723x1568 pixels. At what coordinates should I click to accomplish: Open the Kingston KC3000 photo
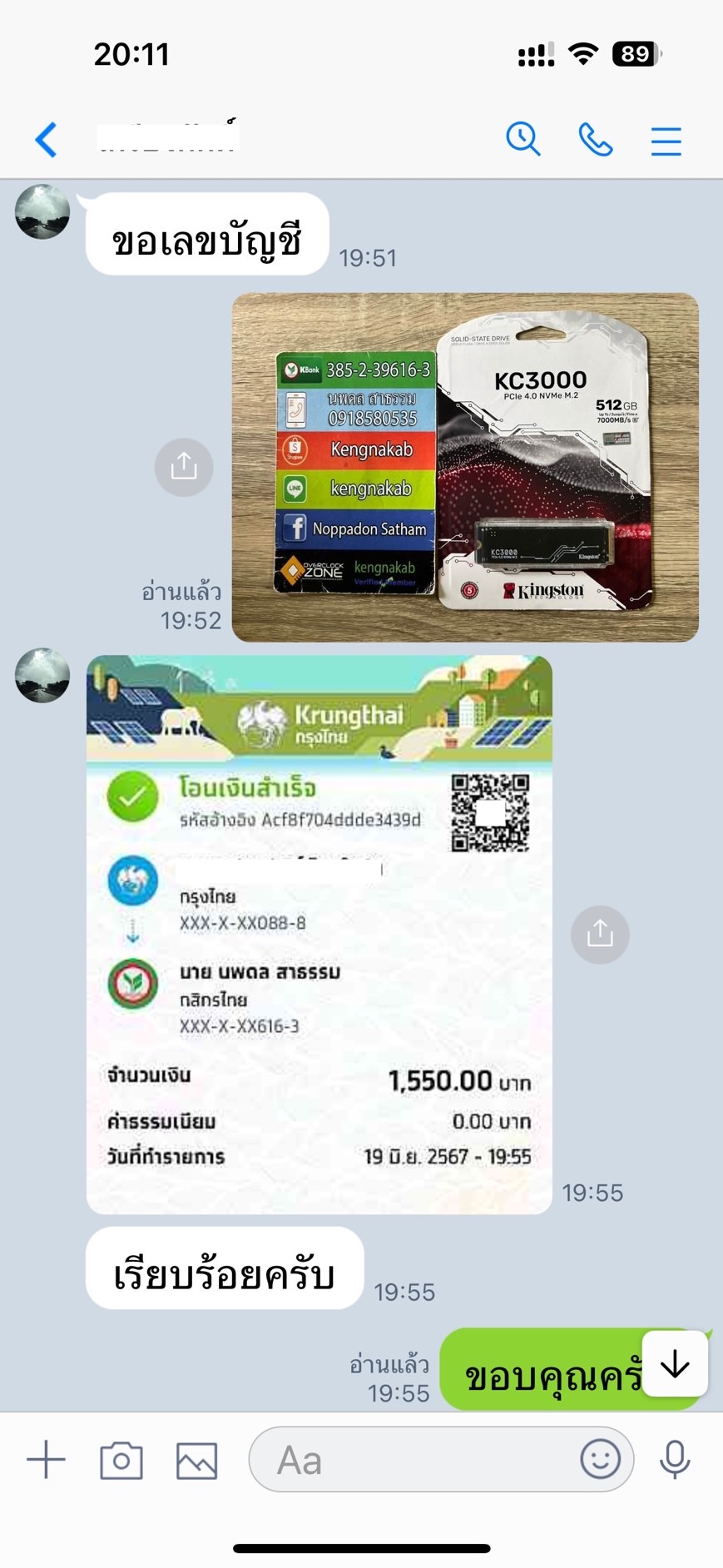464,467
